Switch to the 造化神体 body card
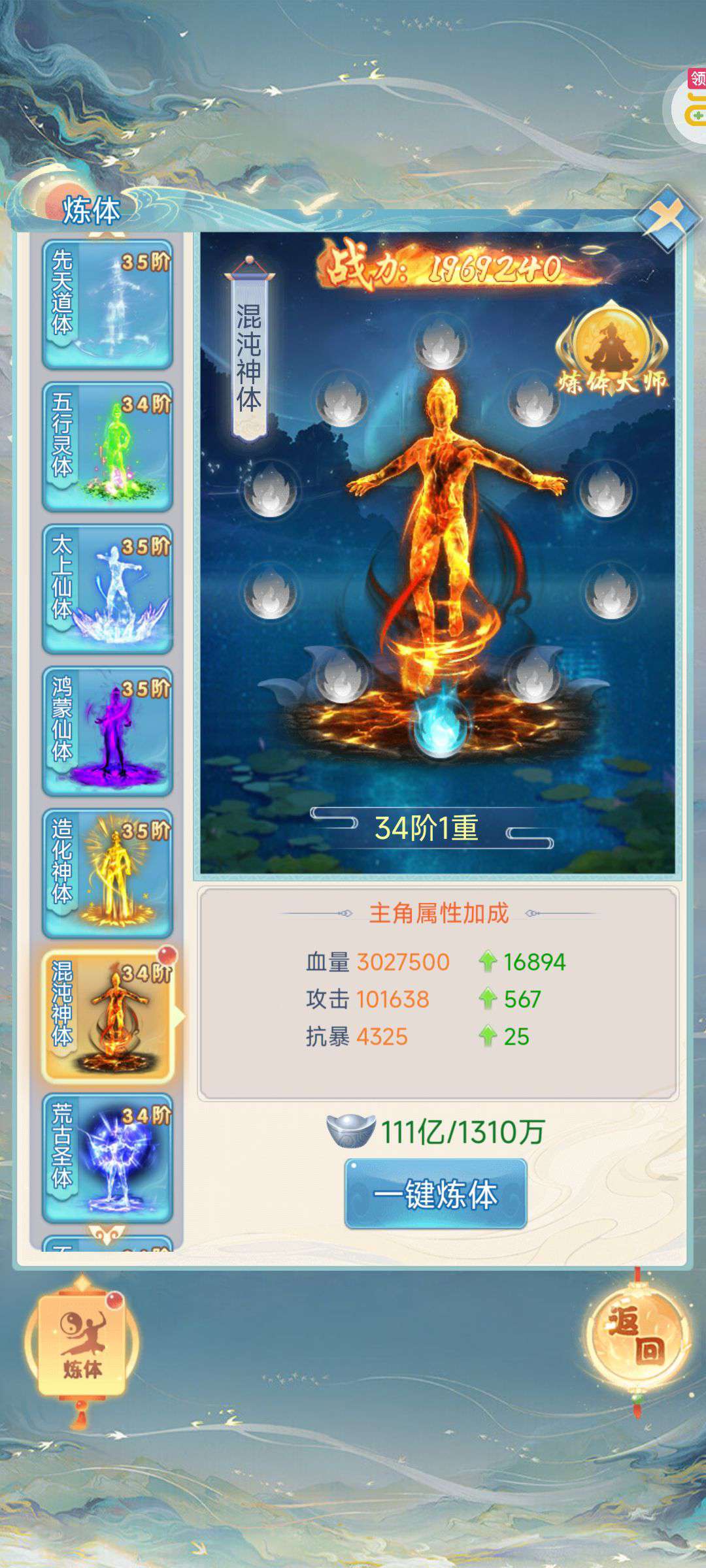This screenshot has width=706, height=1568. 107,874
